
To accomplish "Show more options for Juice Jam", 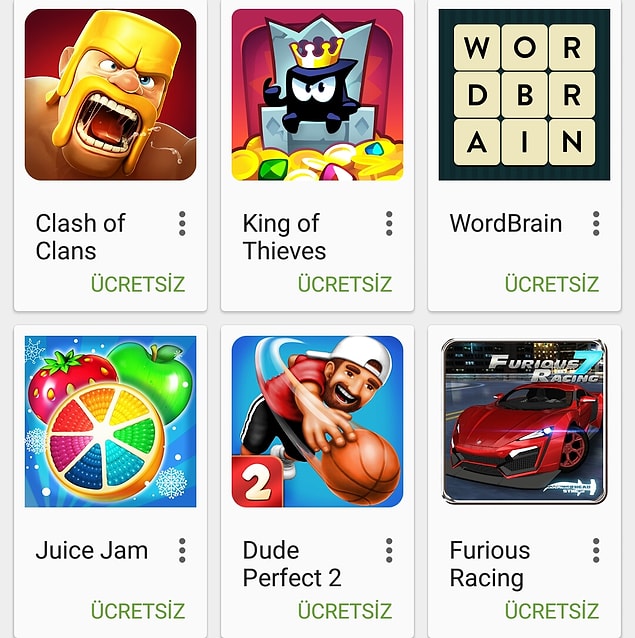I will [x=182, y=550].
